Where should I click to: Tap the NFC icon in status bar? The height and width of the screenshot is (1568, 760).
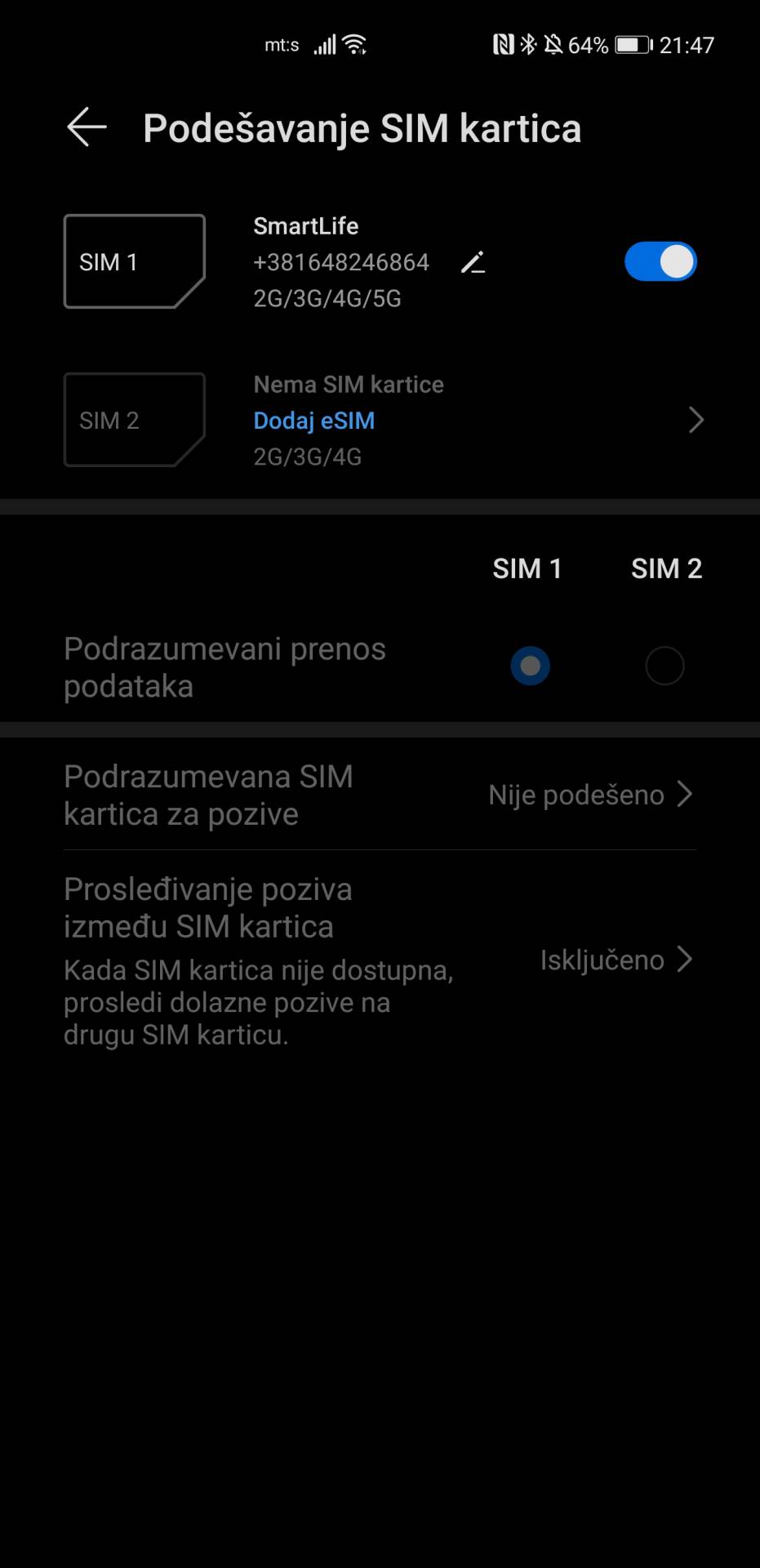504,43
